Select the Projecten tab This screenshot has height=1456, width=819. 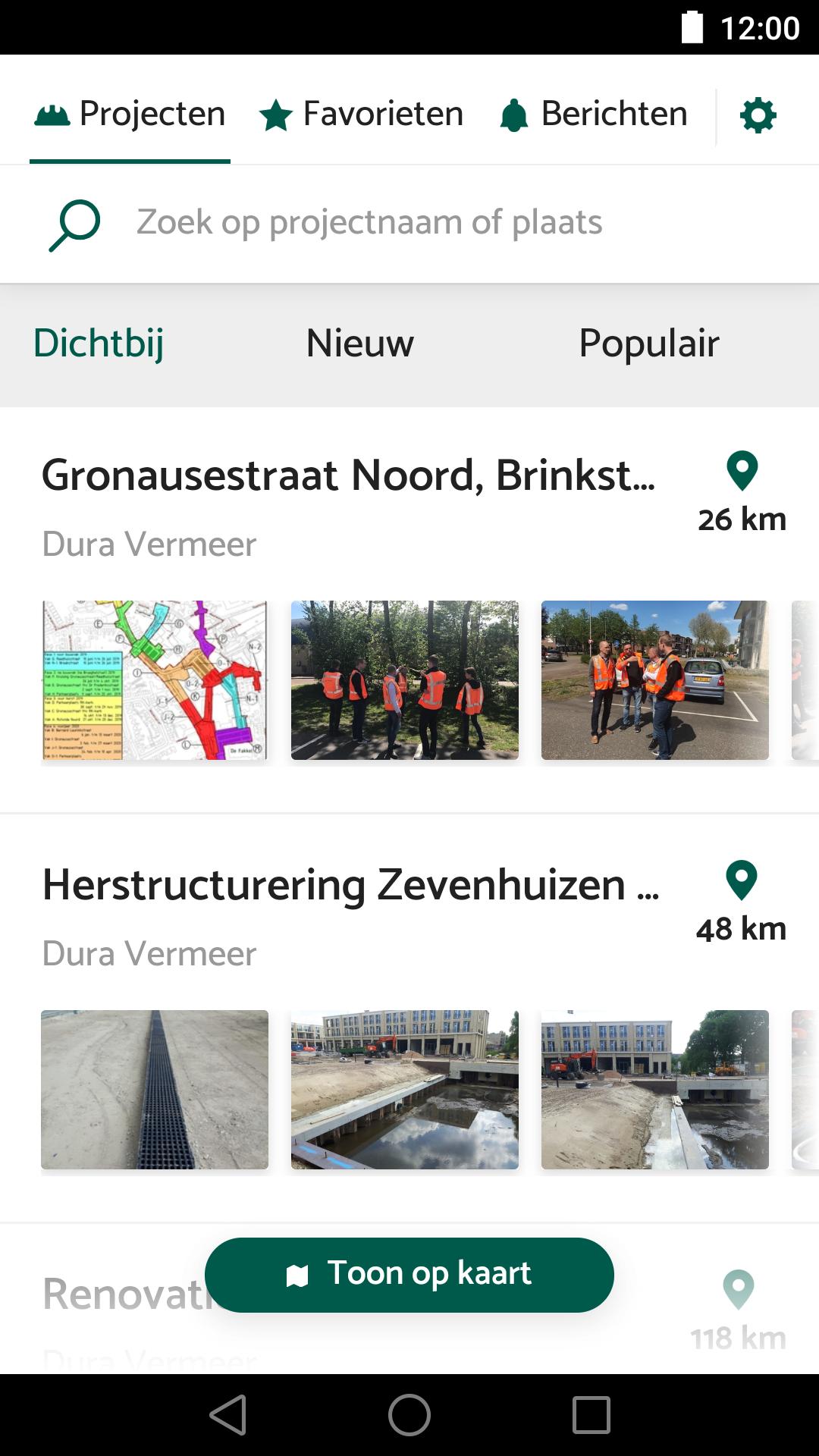coord(130,115)
